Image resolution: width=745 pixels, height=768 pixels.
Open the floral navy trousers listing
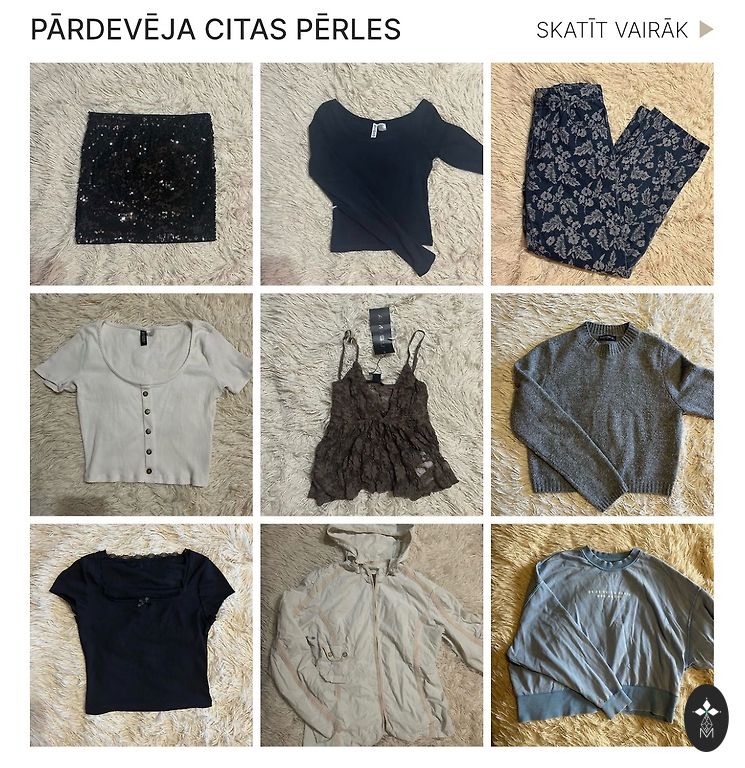click(602, 174)
